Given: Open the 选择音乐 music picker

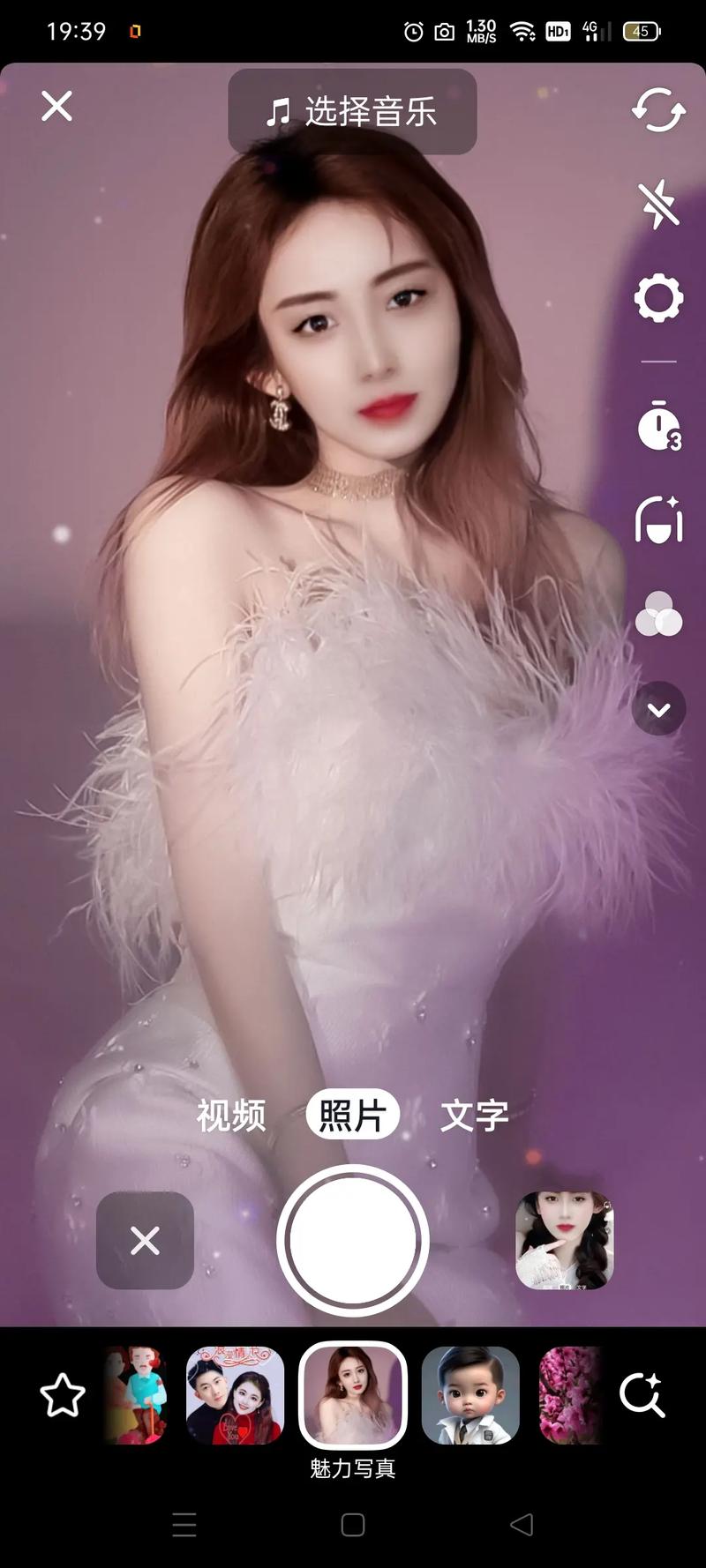Looking at the screenshot, I should coord(352,112).
